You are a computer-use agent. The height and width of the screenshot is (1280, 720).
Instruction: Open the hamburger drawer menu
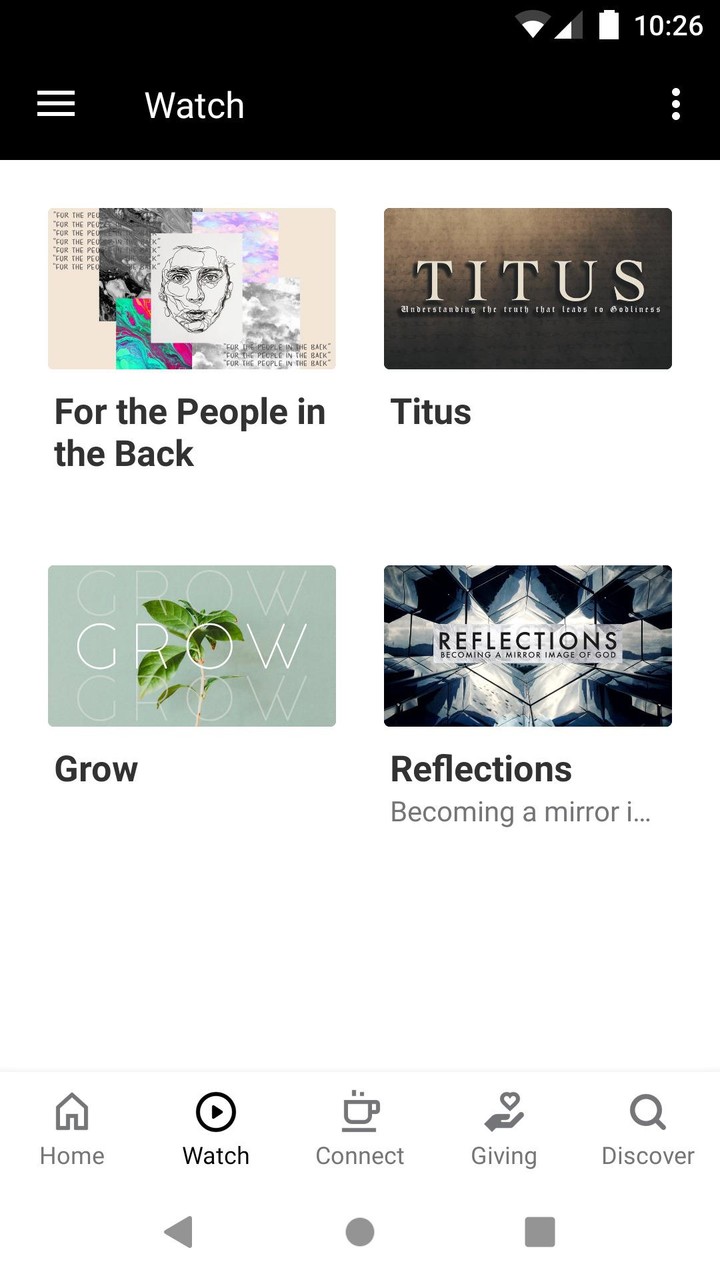(56, 104)
